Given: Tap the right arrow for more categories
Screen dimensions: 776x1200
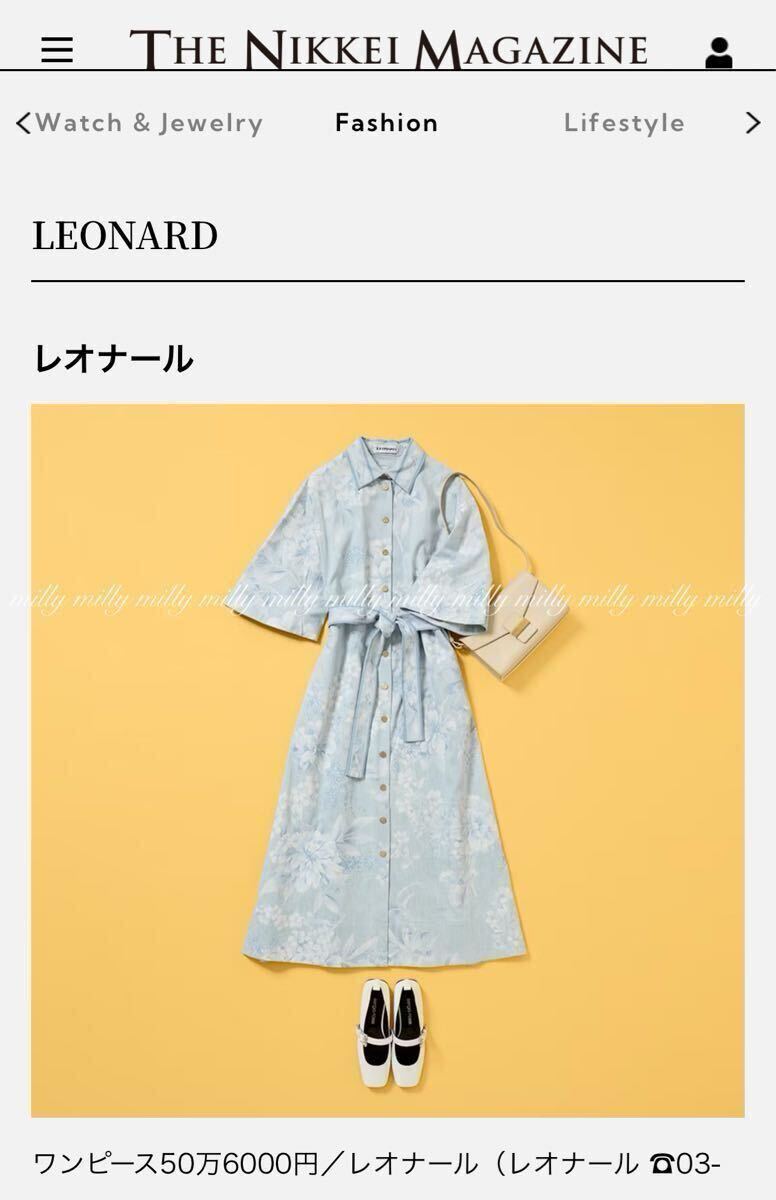Looking at the screenshot, I should pyautogui.click(x=753, y=123).
